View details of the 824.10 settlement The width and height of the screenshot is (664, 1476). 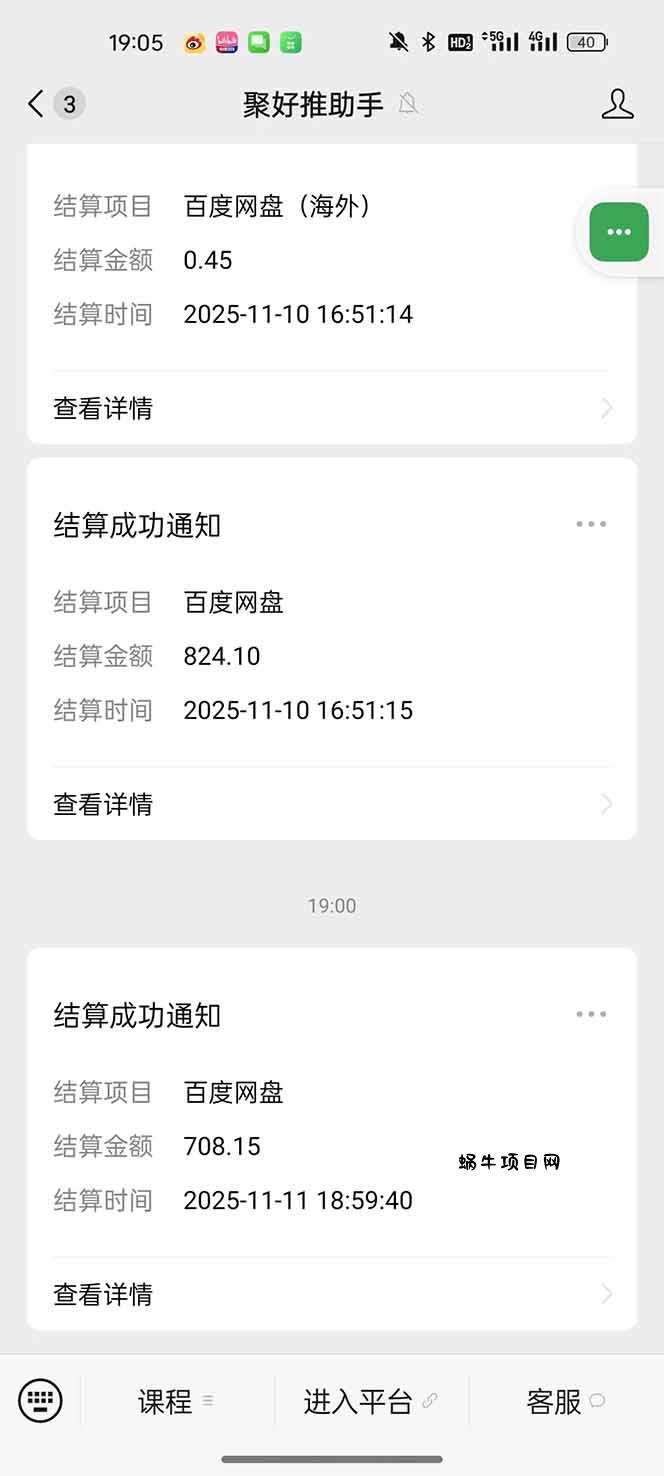pos(331,804)
